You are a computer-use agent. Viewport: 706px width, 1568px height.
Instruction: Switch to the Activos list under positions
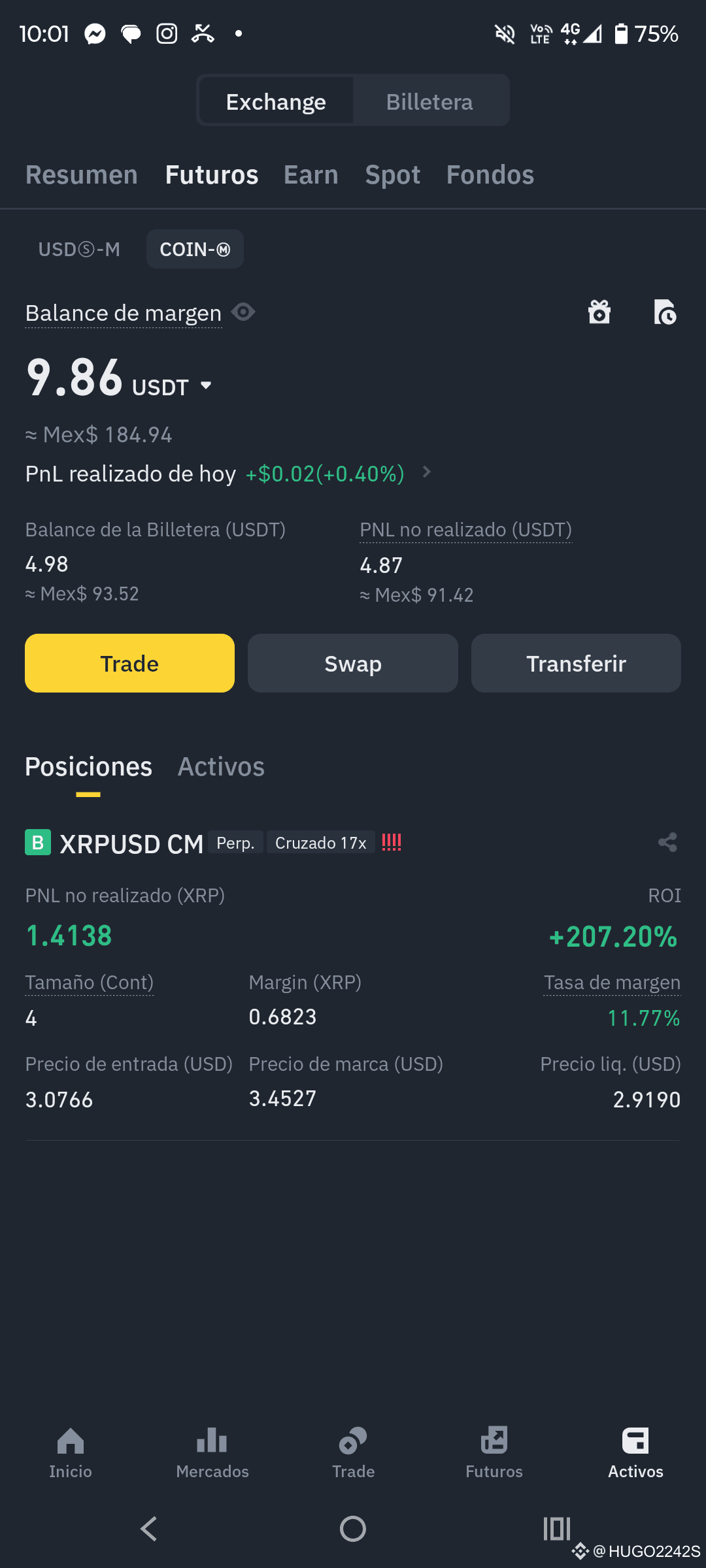click(221, 766)
